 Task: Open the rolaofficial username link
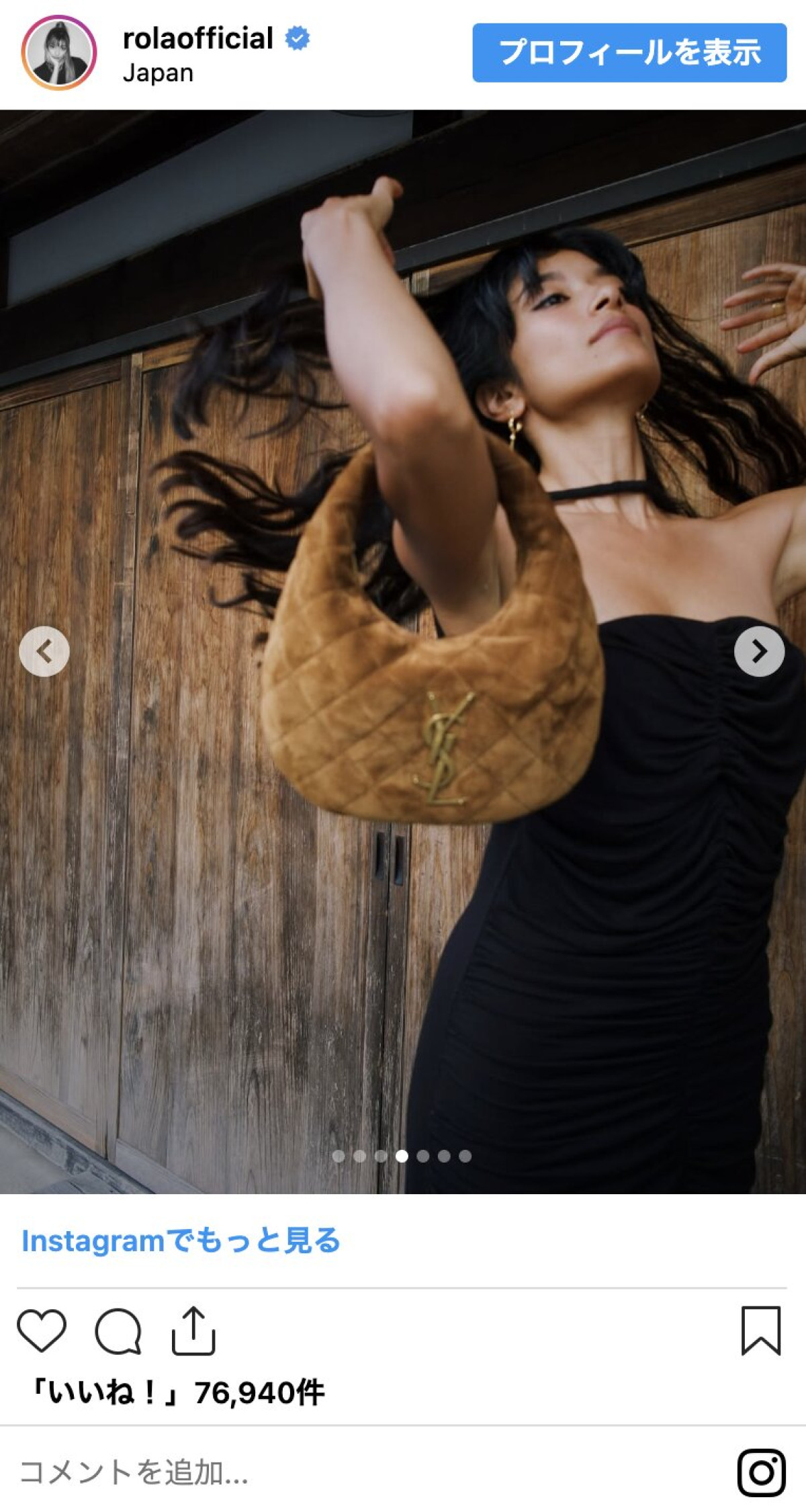tap(197, 39)
